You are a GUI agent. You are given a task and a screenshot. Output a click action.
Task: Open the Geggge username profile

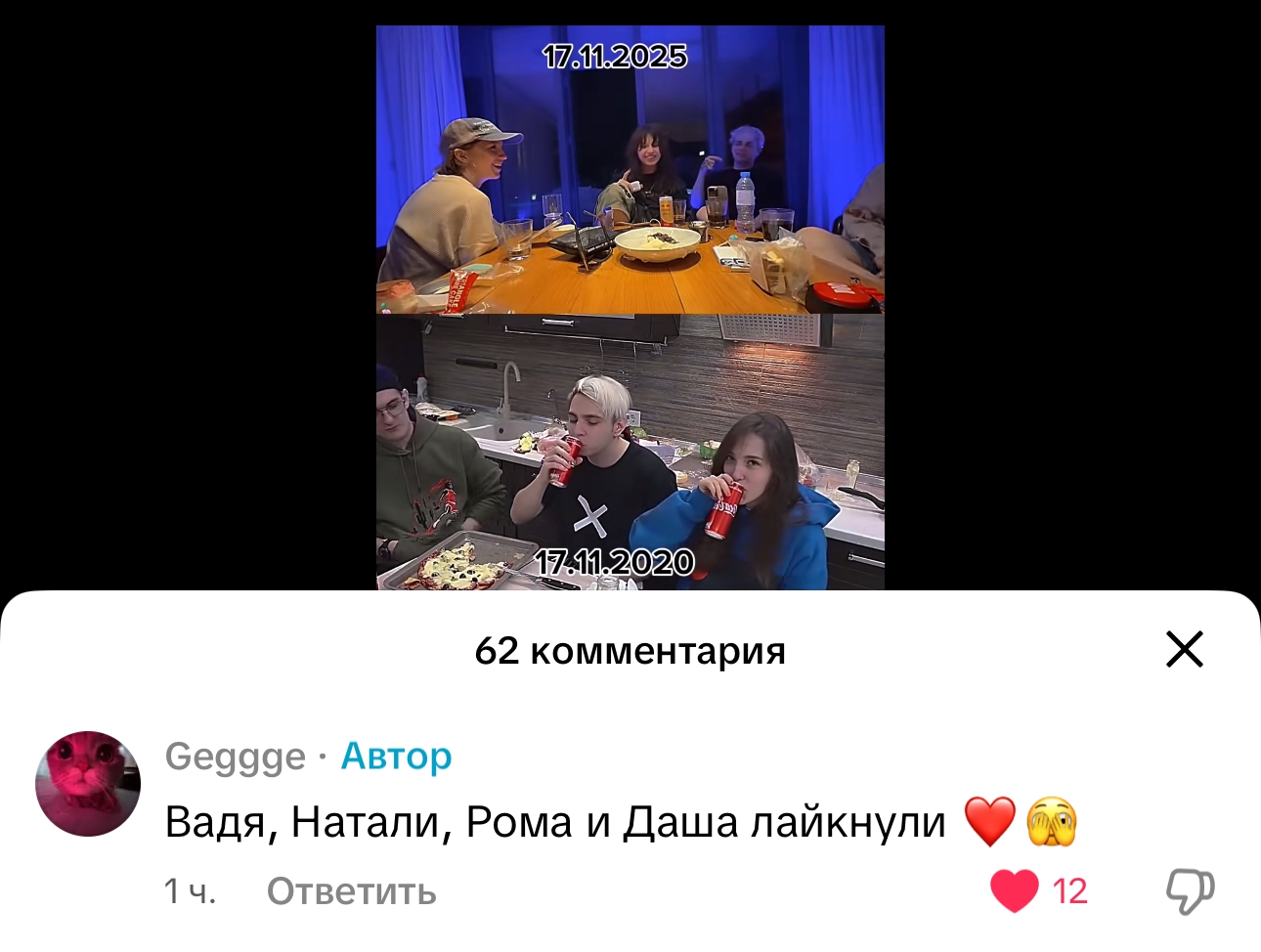pyautogui.click(x=235, y=757)
